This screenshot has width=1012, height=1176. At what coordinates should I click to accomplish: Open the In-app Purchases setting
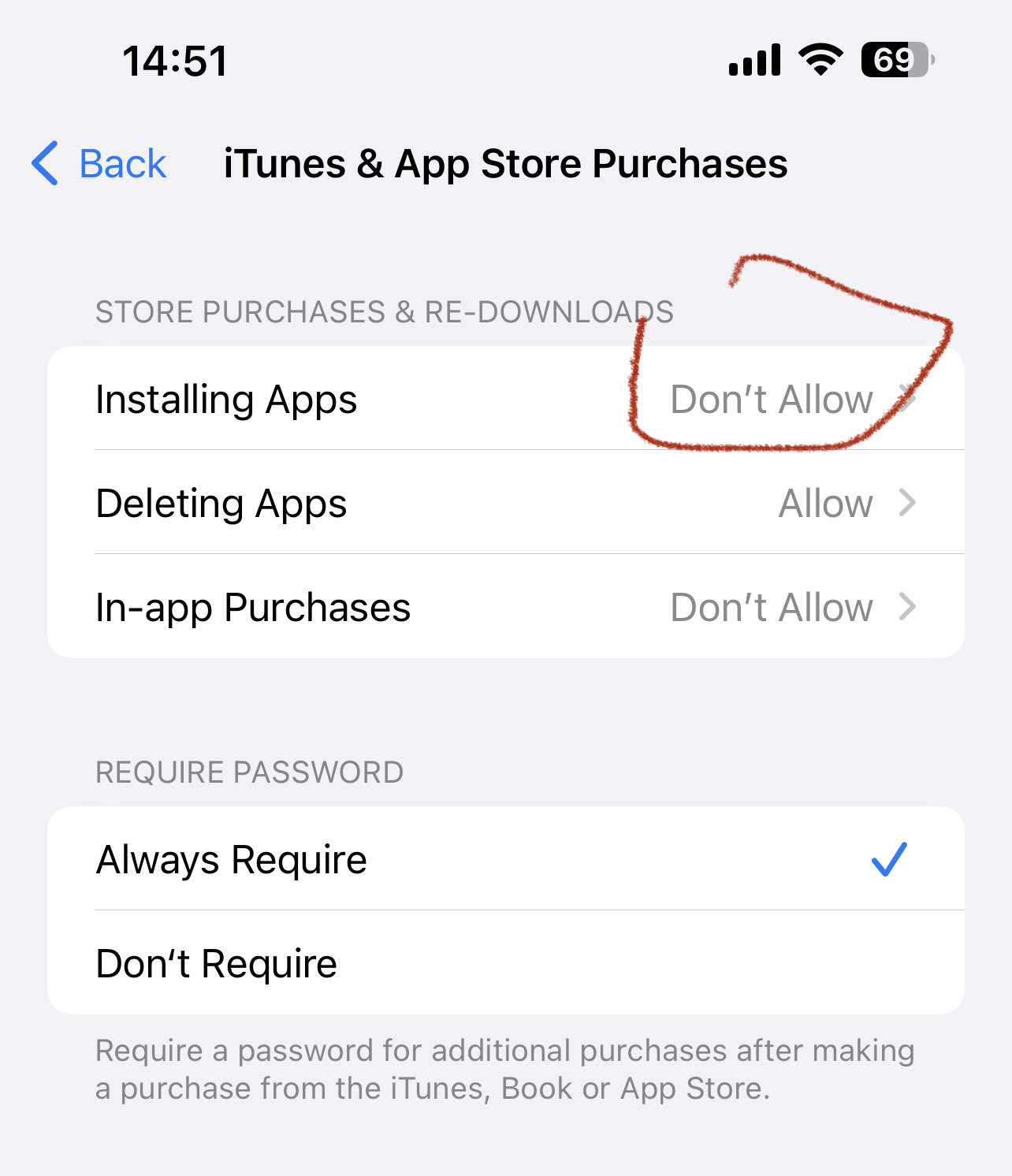pyautogui.click(x=504, y=607)
